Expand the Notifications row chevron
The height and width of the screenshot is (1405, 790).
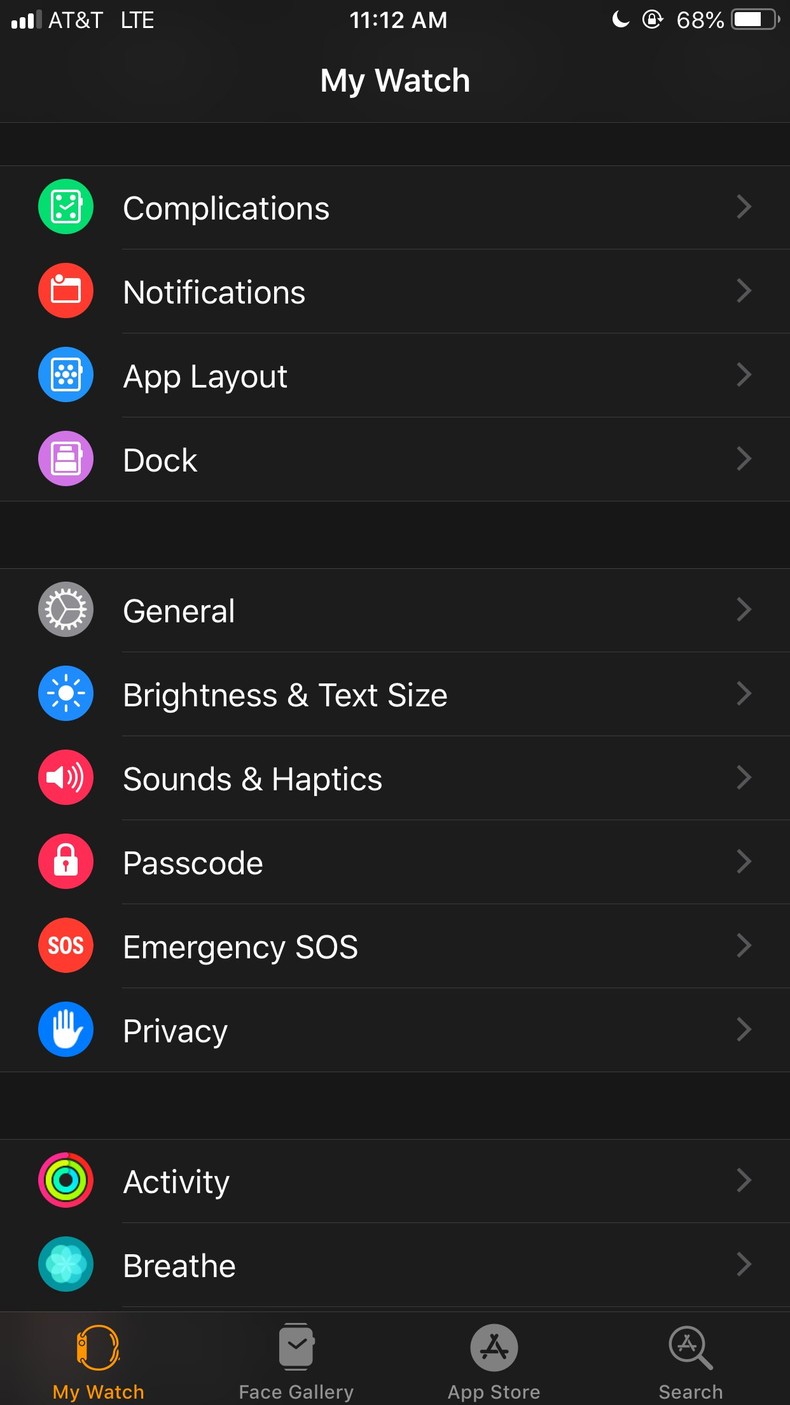(x=743, y=291)
